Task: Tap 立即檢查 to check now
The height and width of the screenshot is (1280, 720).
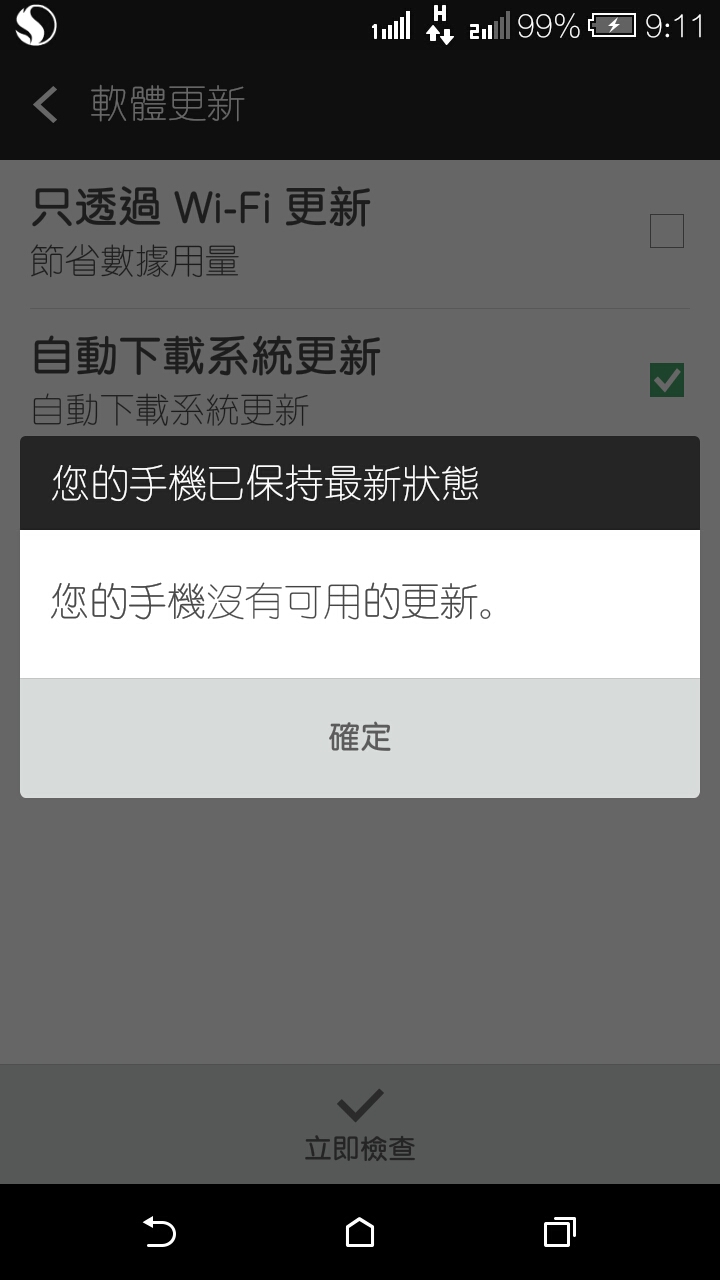Action: pyautogui.click(x=360, y=1125)
